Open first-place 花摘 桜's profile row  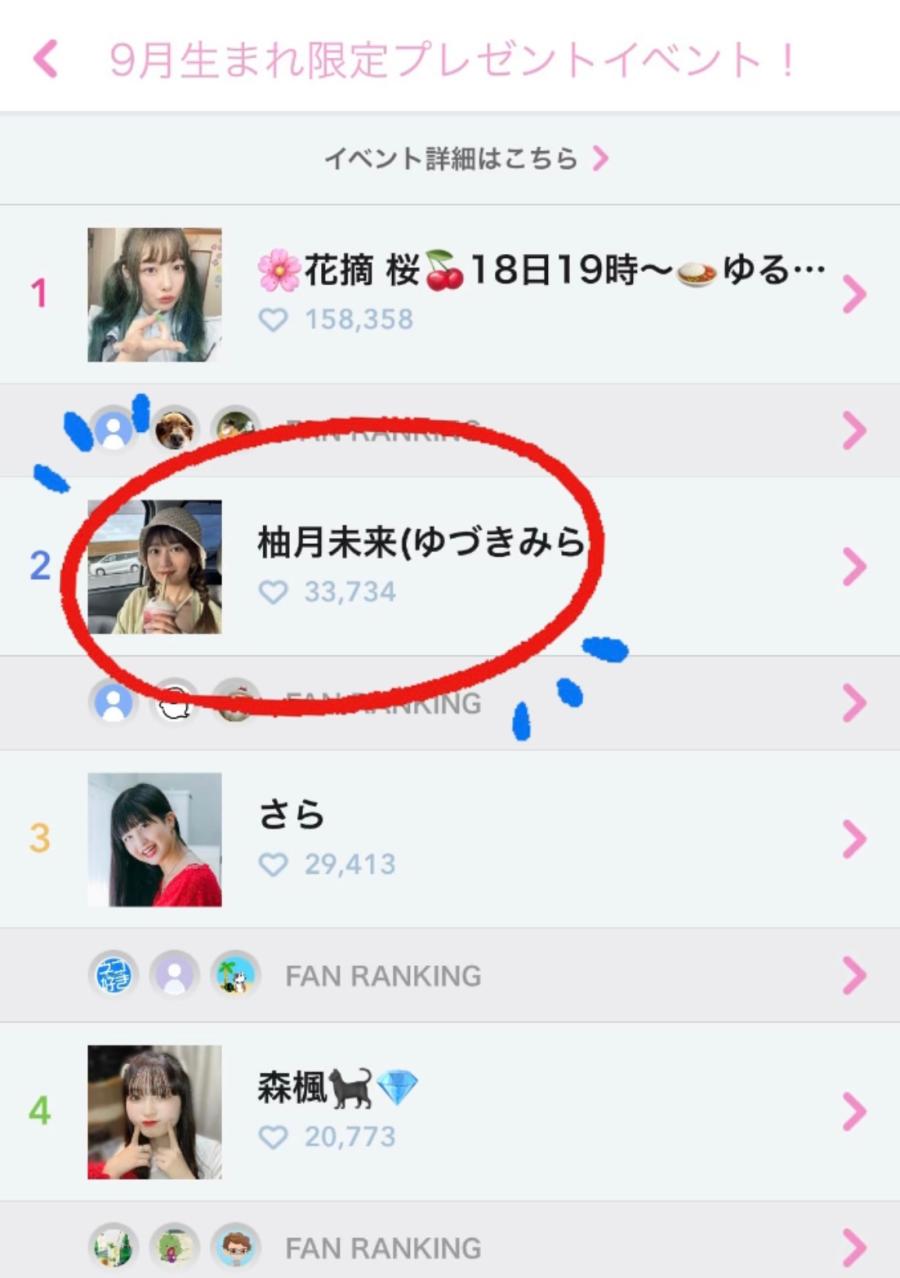540,294
